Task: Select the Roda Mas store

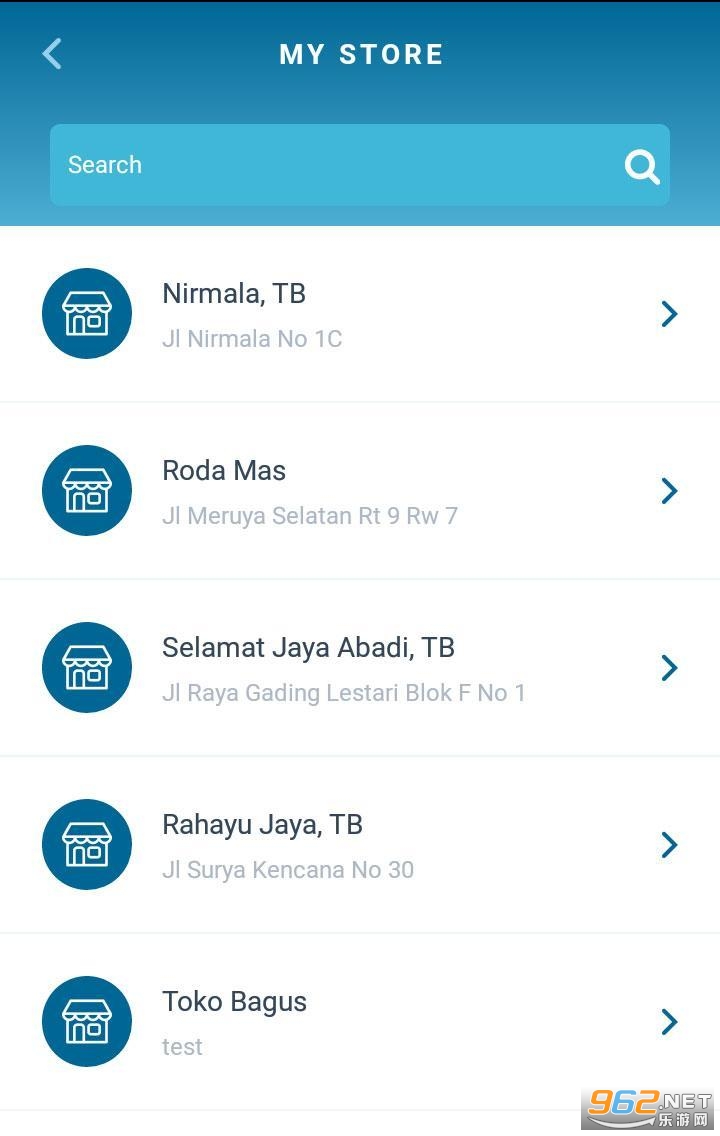Action: tap(360, 491)
